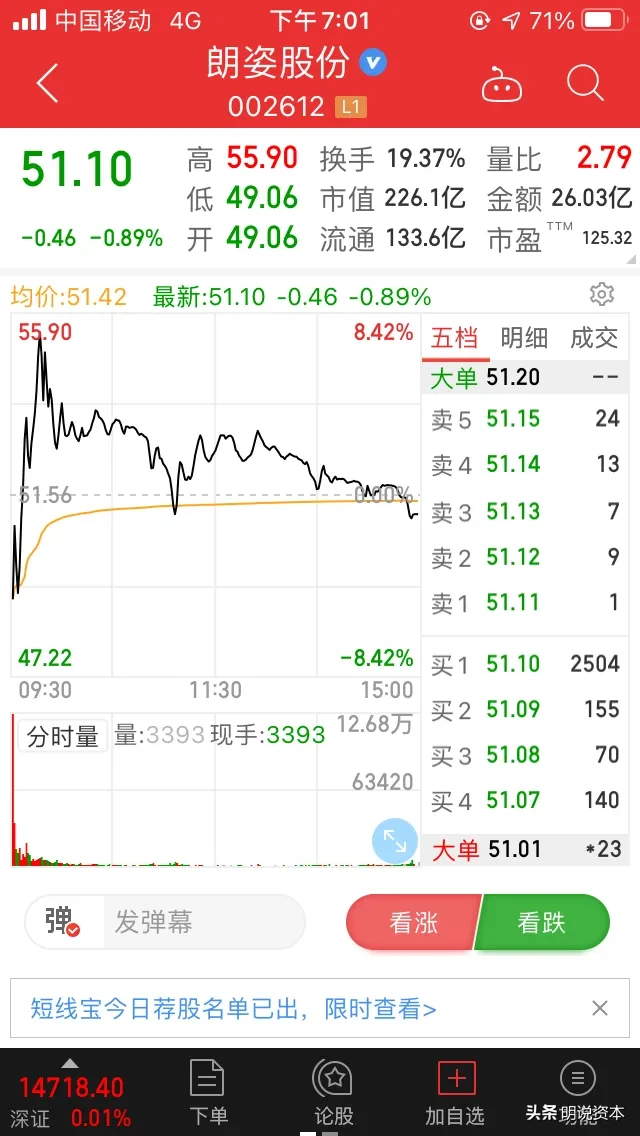Go back using the top-left arrow

coord(47,84)
